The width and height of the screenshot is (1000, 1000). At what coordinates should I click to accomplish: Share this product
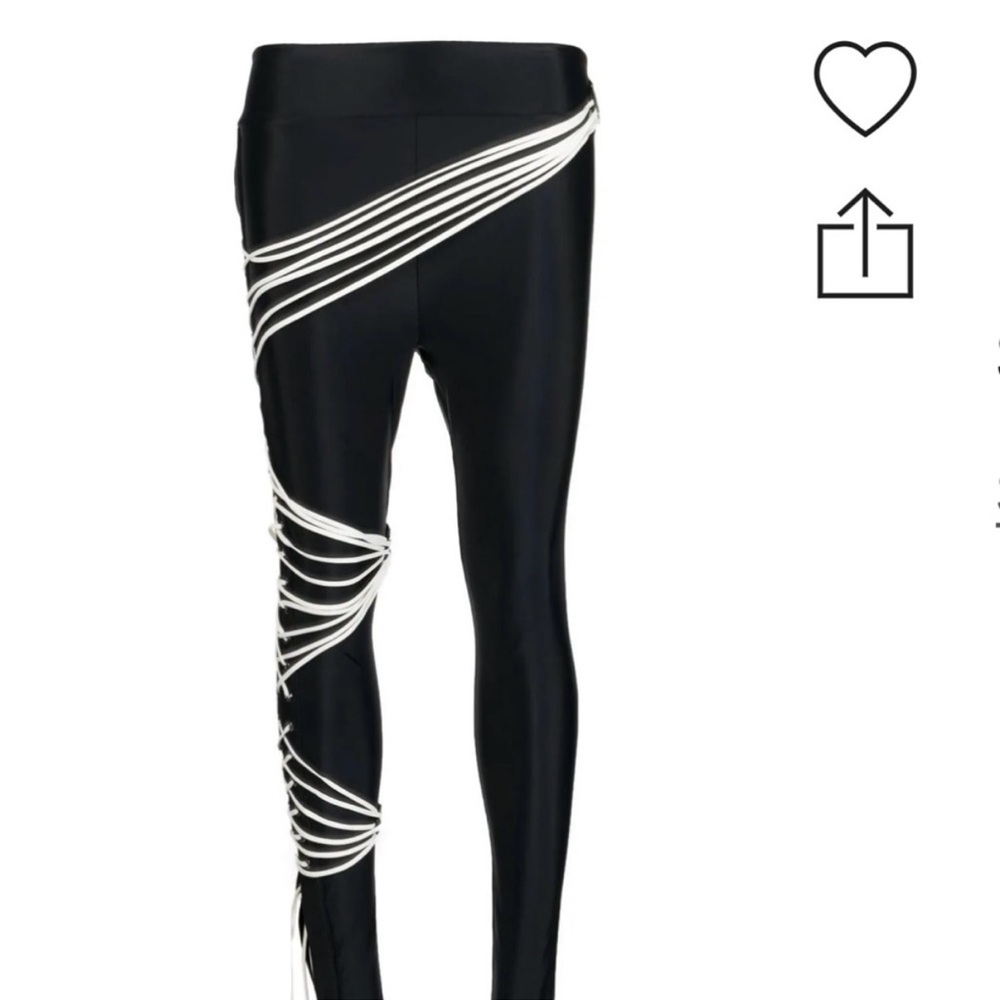click(x=865, y=244)
